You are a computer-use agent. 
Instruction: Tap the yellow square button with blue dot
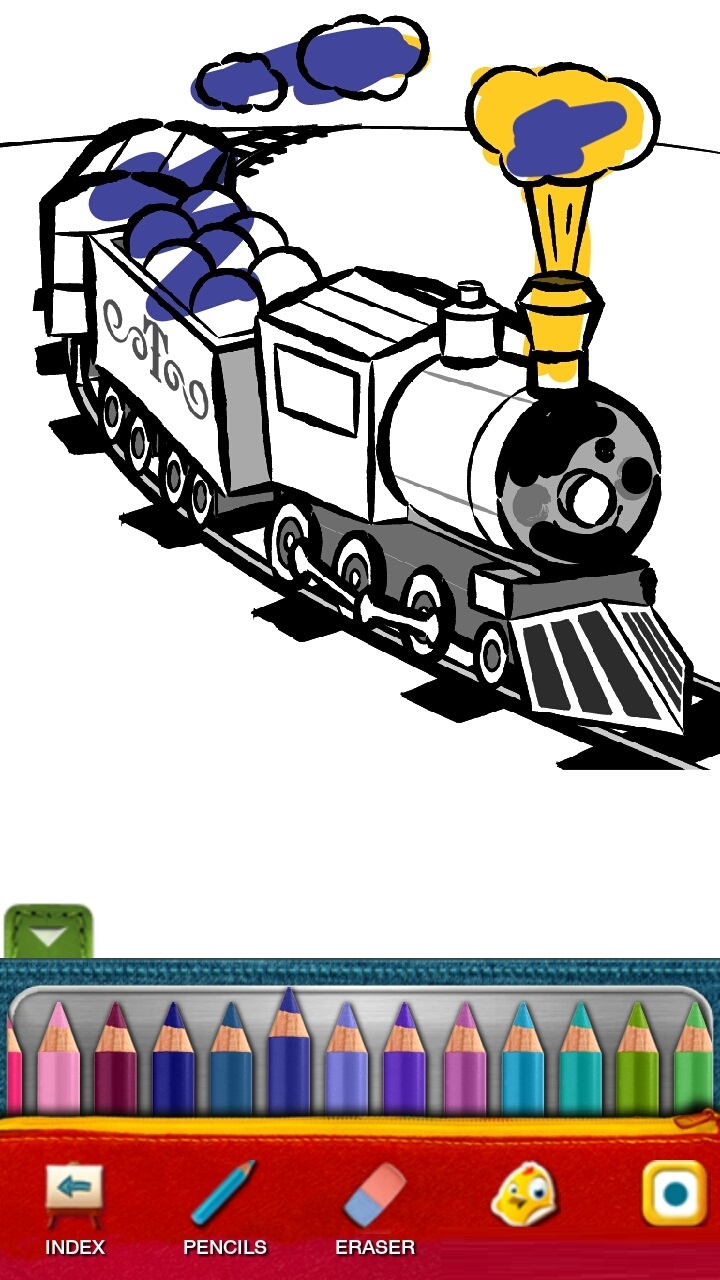(675, 1193)
